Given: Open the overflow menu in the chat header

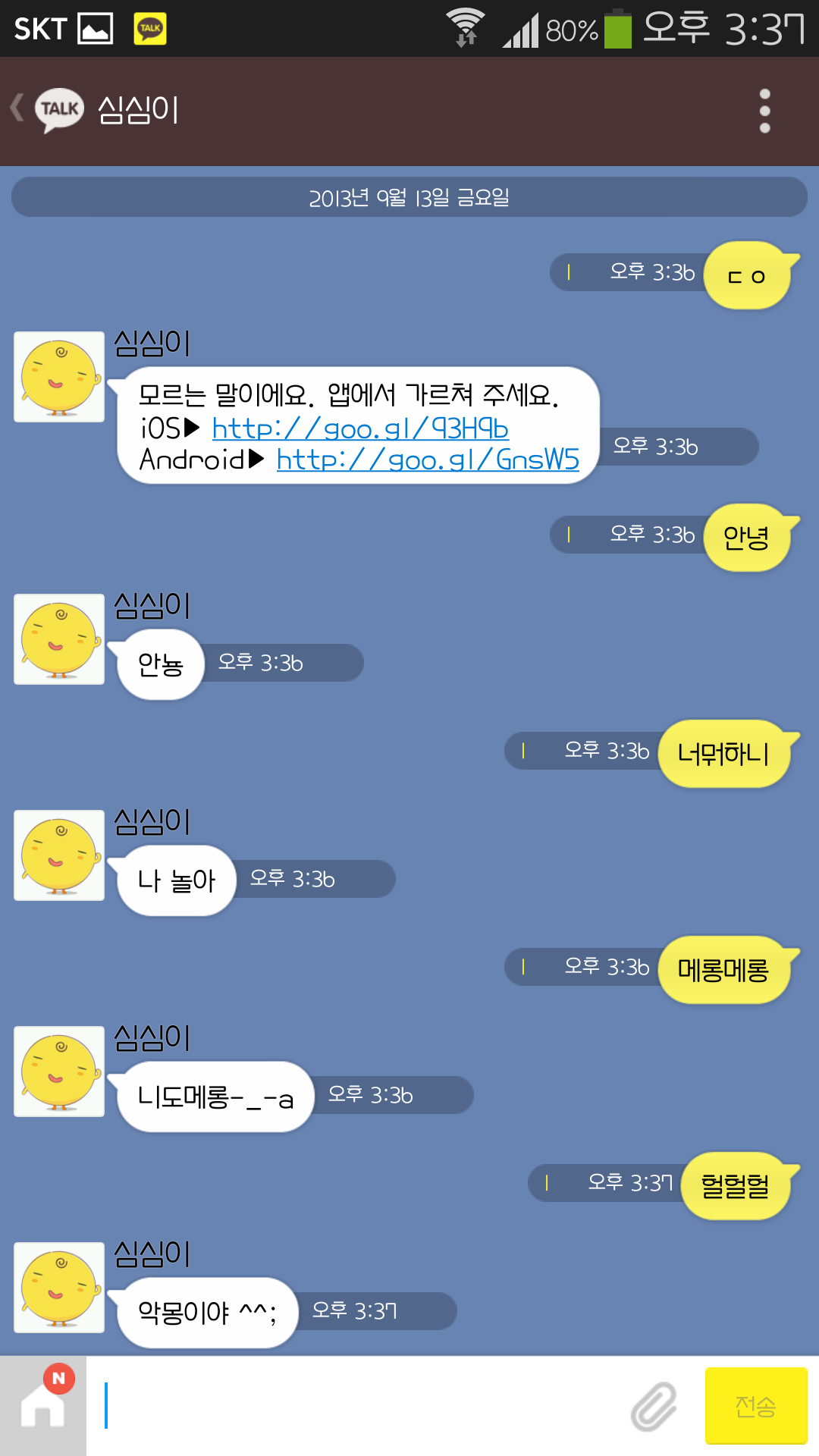Looking at the screenshot, I should pos(764,111).
